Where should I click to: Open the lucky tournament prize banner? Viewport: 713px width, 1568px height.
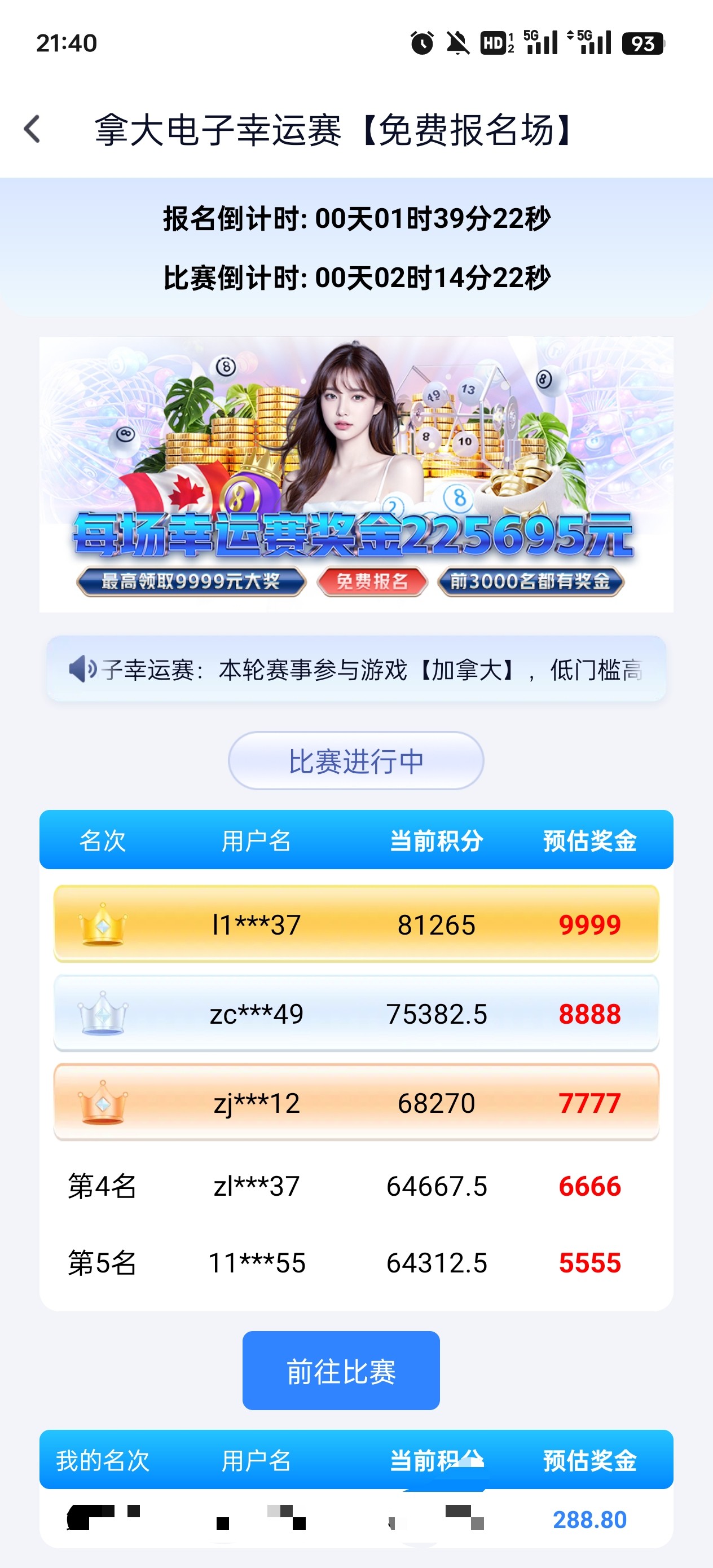[356, 474]
